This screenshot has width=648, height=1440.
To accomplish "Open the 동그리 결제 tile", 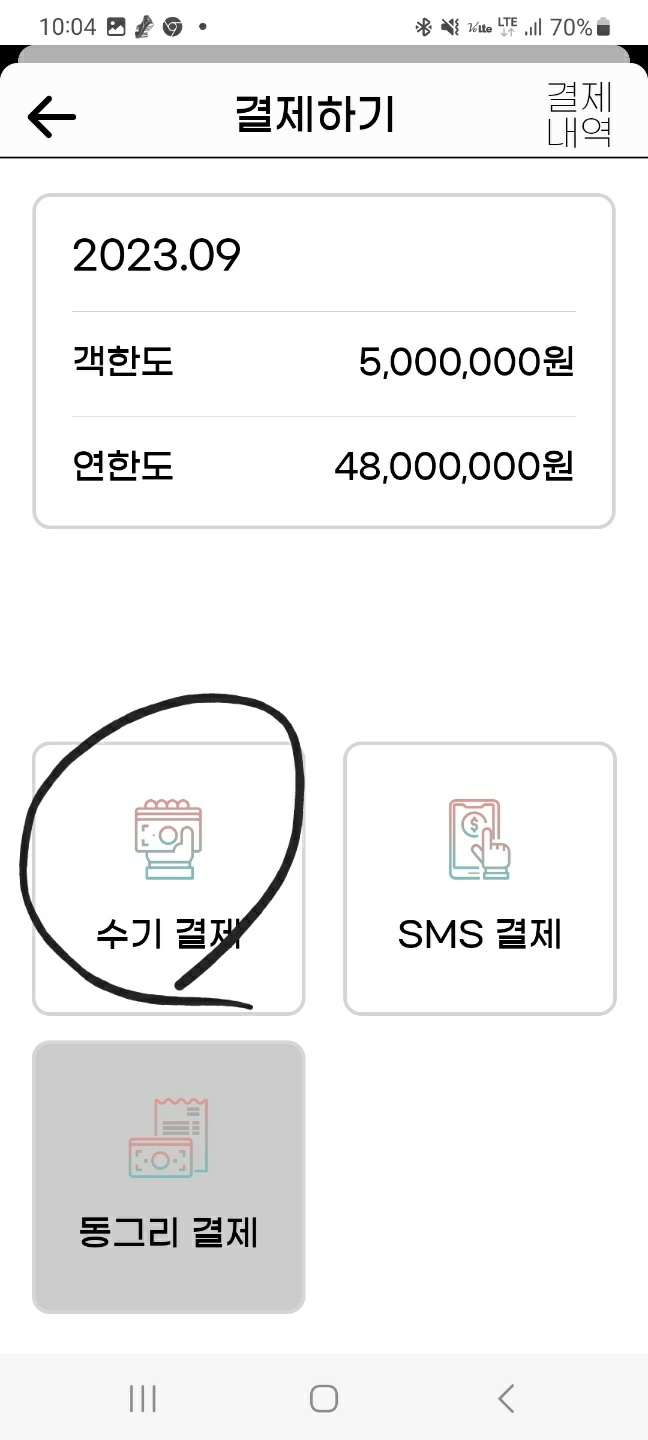I will pos(168,1176).
